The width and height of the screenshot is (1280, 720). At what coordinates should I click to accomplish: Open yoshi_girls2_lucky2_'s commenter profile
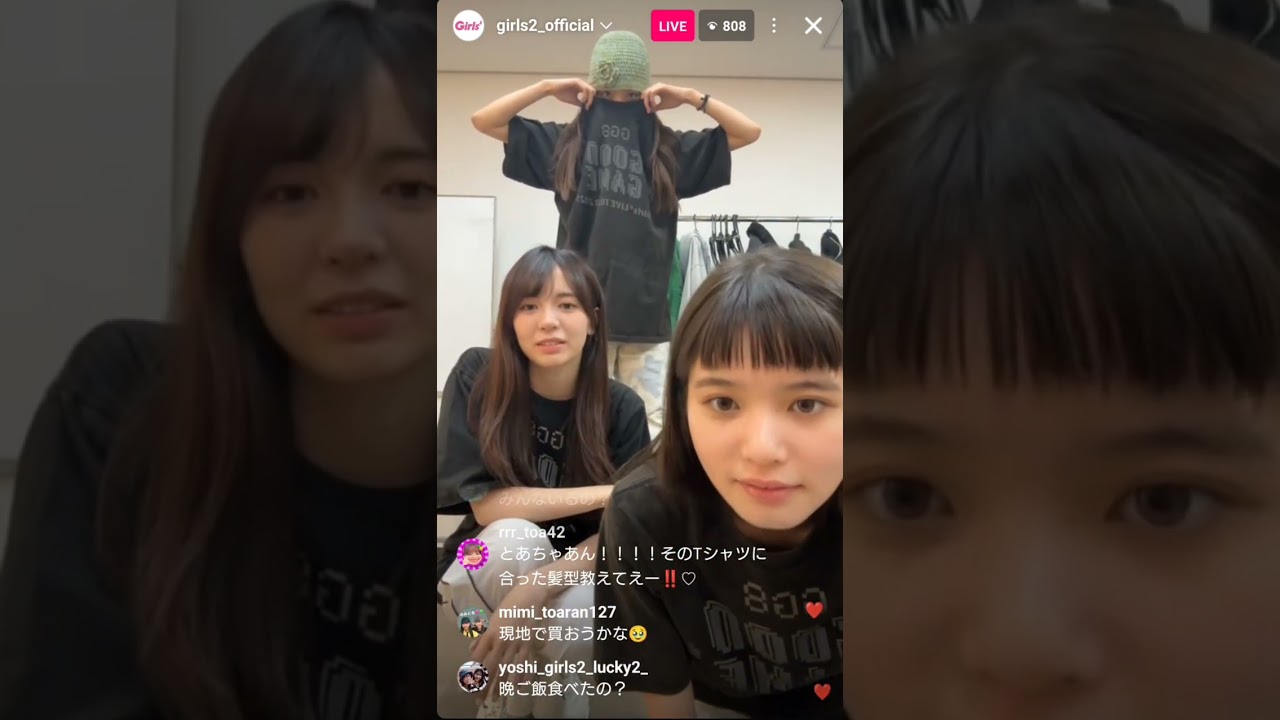[x=472, y=677]
